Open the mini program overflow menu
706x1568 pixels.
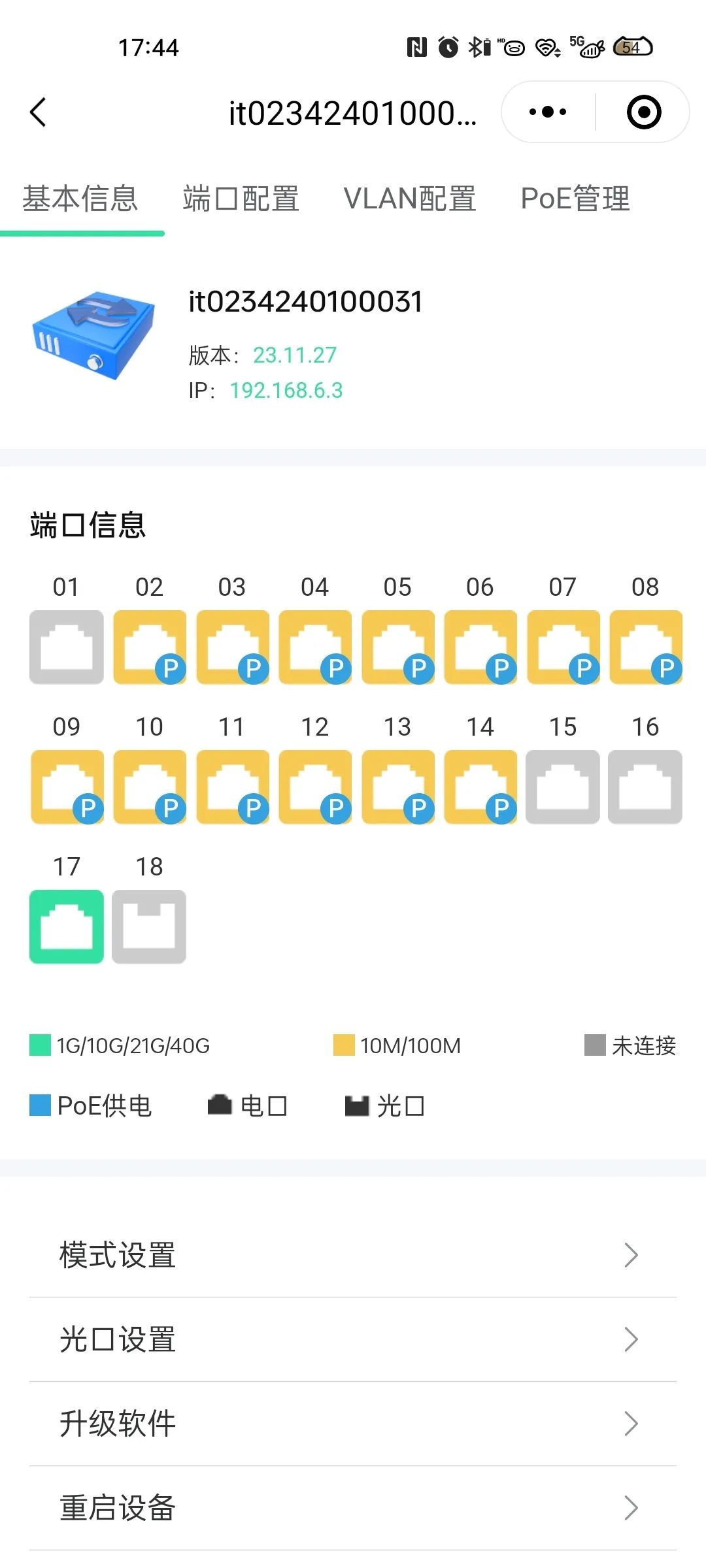548,112
